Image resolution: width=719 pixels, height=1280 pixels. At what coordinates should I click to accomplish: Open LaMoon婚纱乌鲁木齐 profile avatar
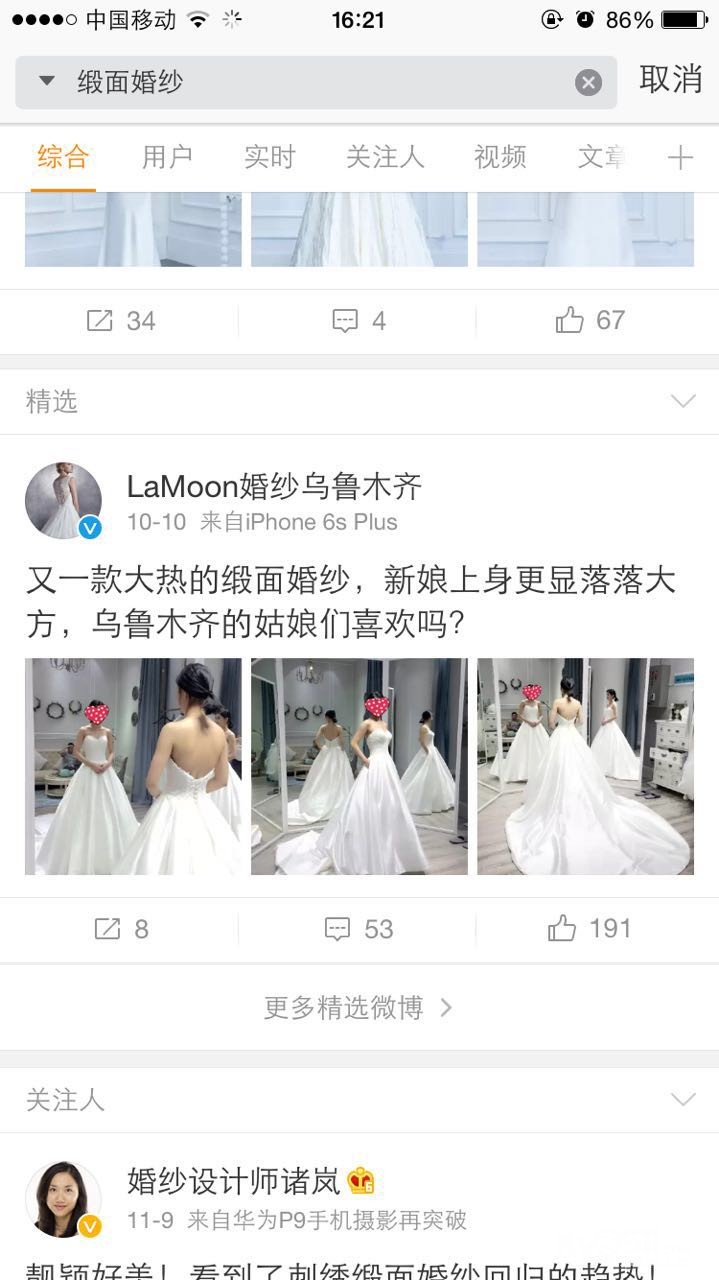pyautogui.click(x=63, y=500)
